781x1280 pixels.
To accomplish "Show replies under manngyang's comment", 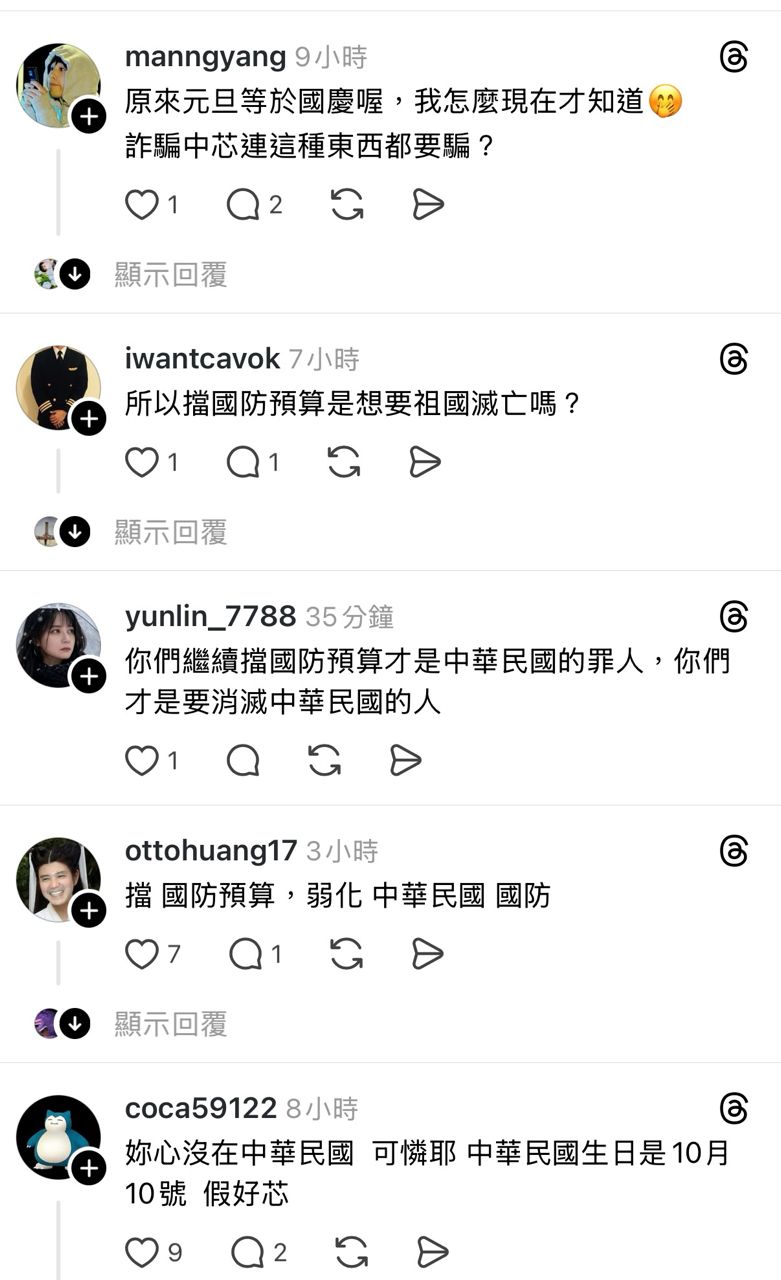I will [x=170, y=274].
